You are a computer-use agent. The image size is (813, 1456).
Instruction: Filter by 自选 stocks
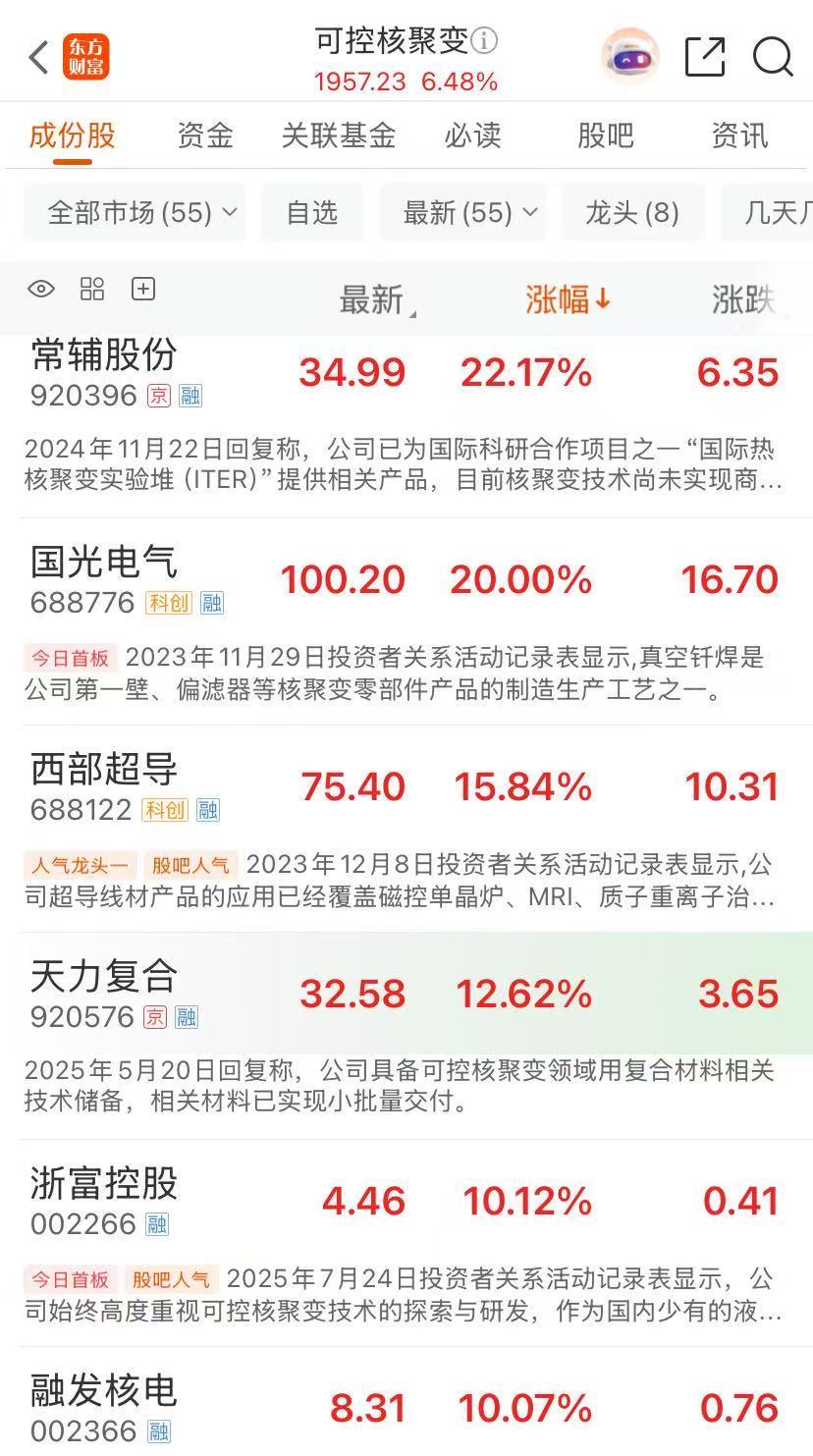coord(312,212)
